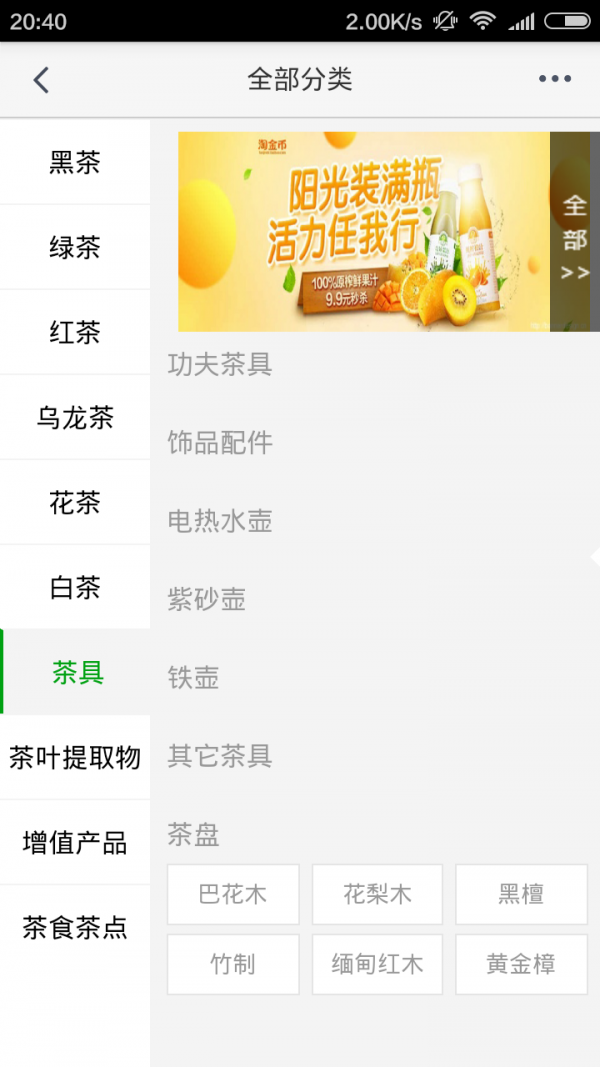Open the 茶叶提取物 category
600x1067 pixels.
pos(75,758)
